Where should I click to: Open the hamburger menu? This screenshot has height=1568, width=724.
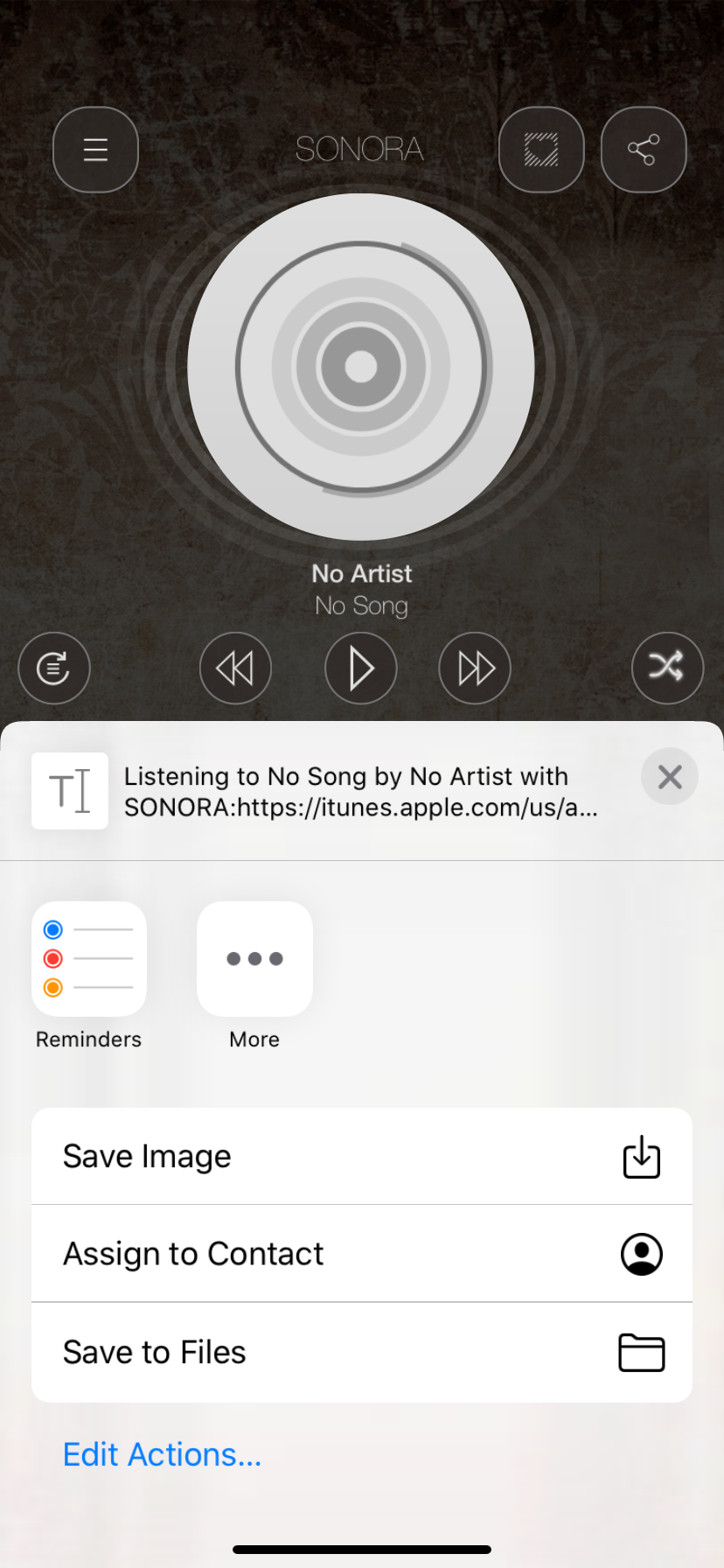95,150
